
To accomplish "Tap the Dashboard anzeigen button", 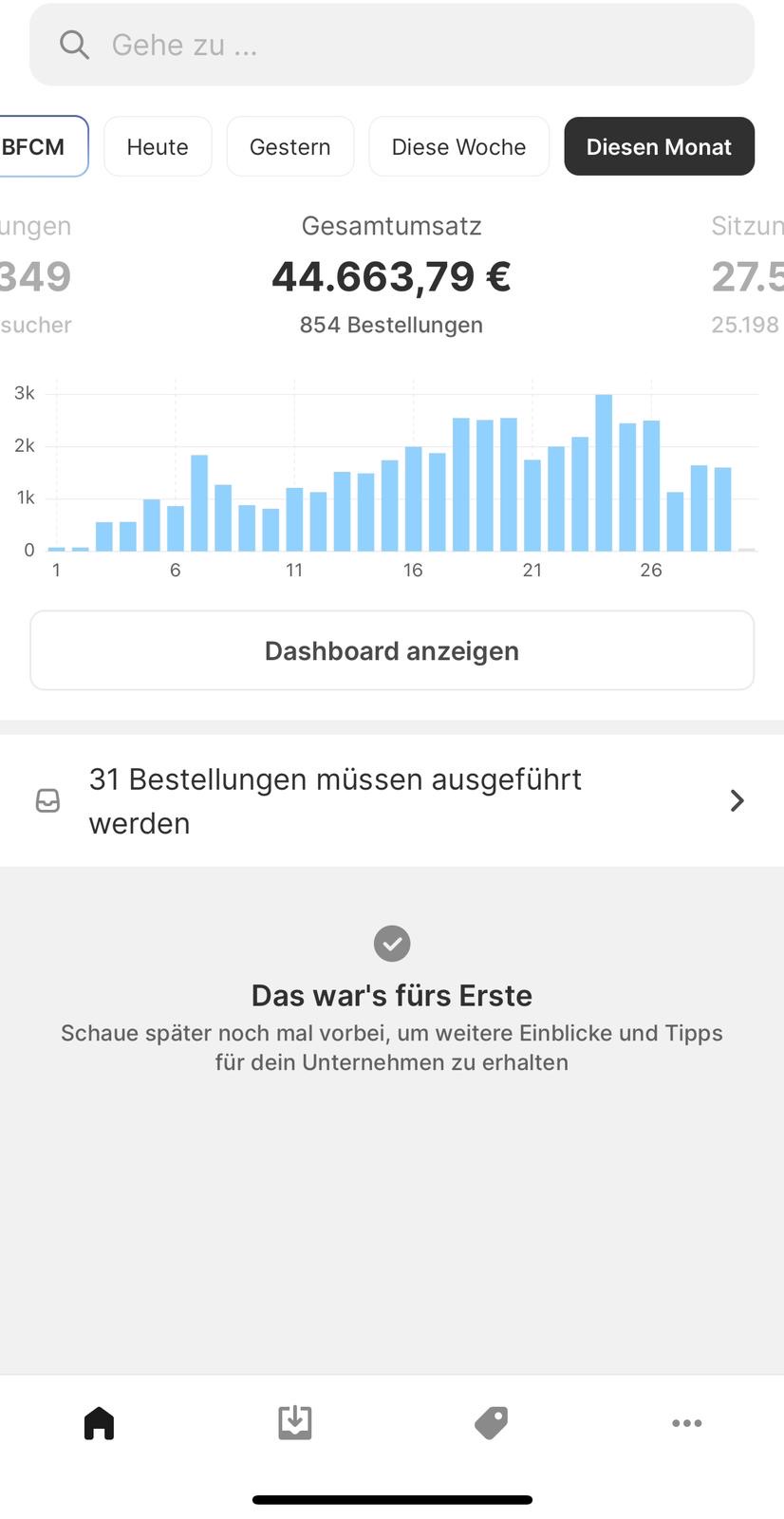I will click(391, 650).
